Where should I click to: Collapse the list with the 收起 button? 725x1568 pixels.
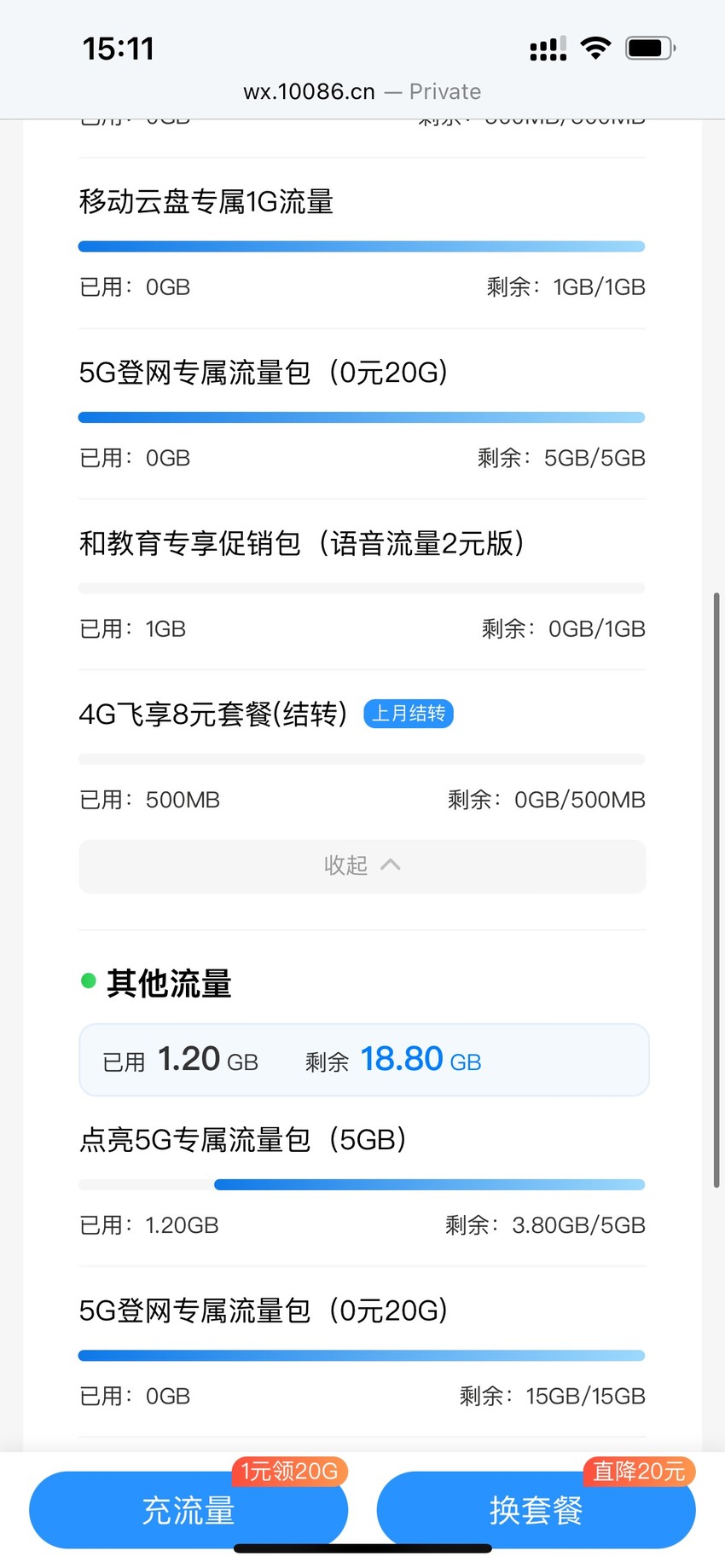(362, 866)
